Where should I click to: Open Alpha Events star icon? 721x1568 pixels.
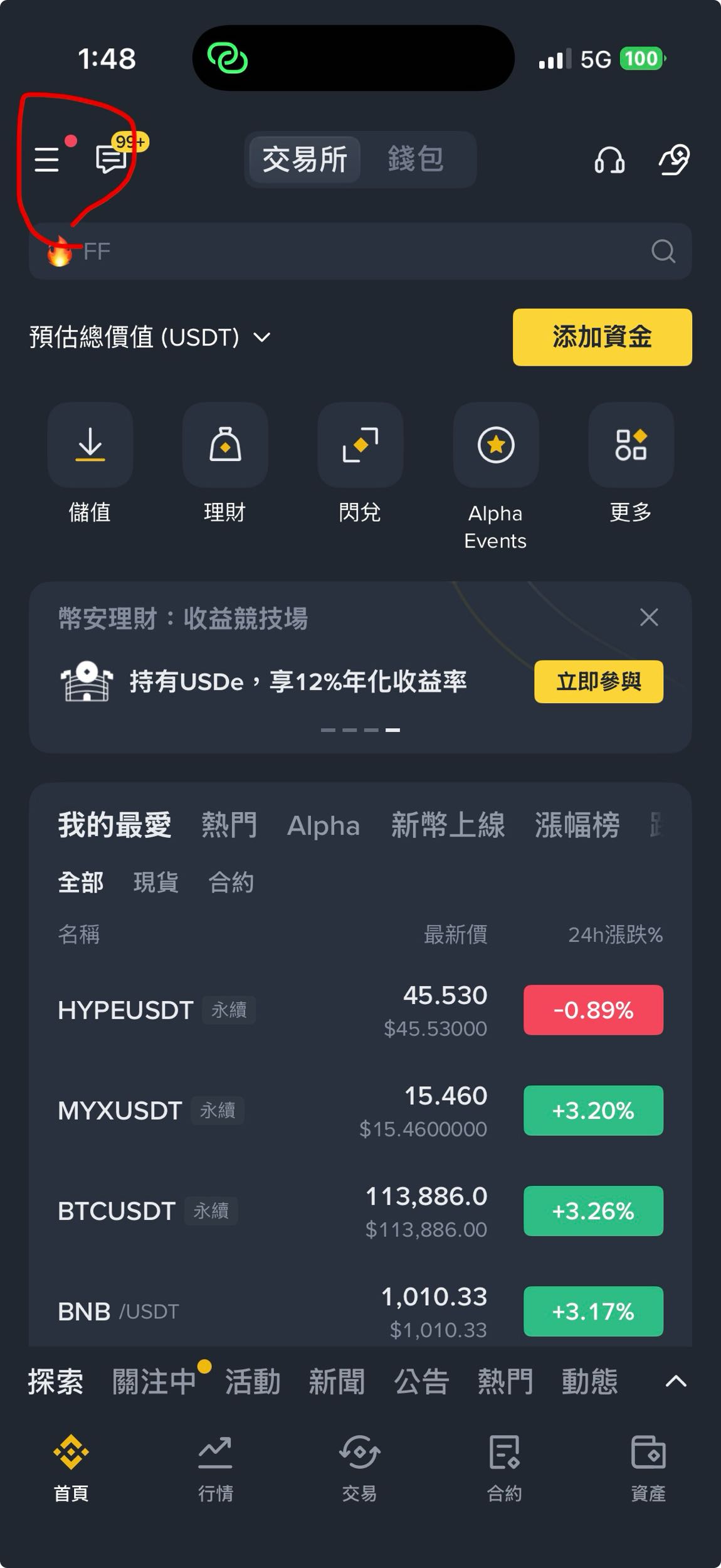coord(495,445)
